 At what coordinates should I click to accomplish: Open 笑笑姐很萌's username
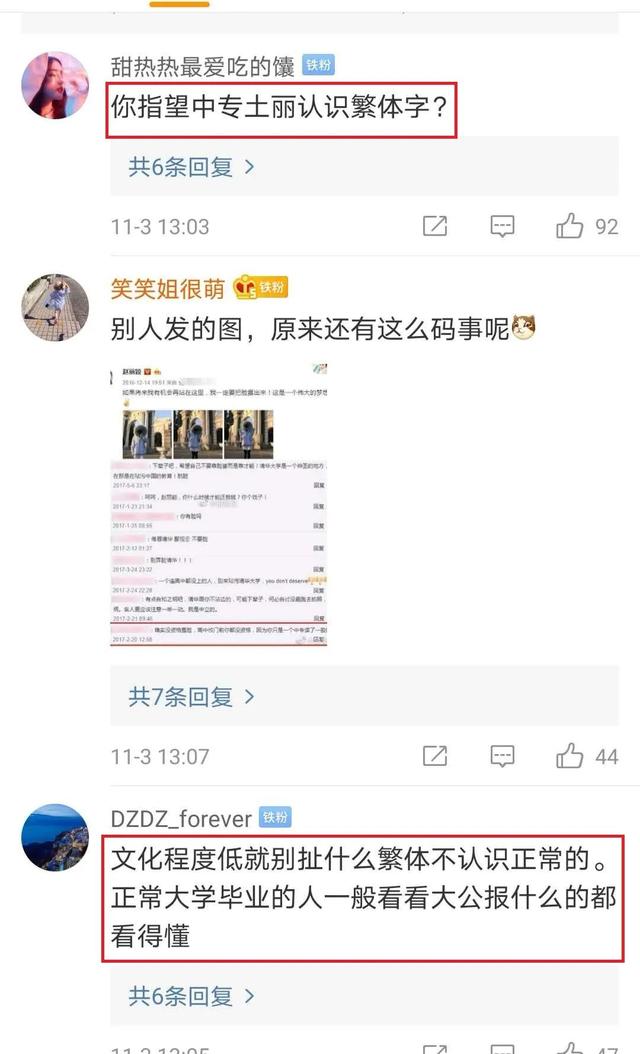[x=168, y=289]
